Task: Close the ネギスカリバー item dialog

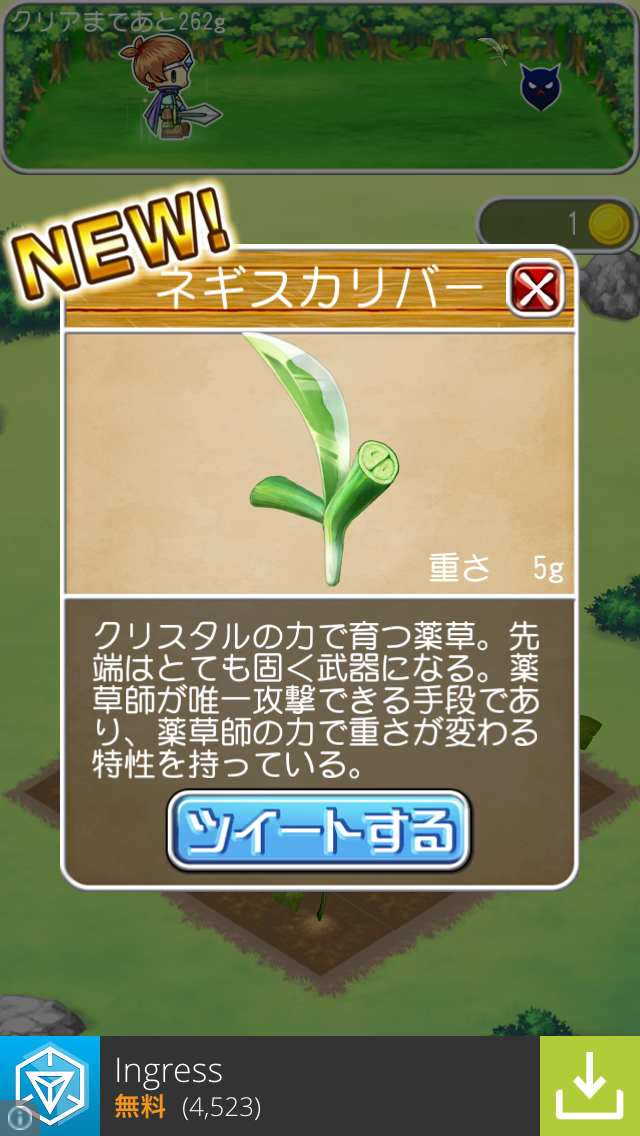Action: pyautogui.click(x=537, y=291)
